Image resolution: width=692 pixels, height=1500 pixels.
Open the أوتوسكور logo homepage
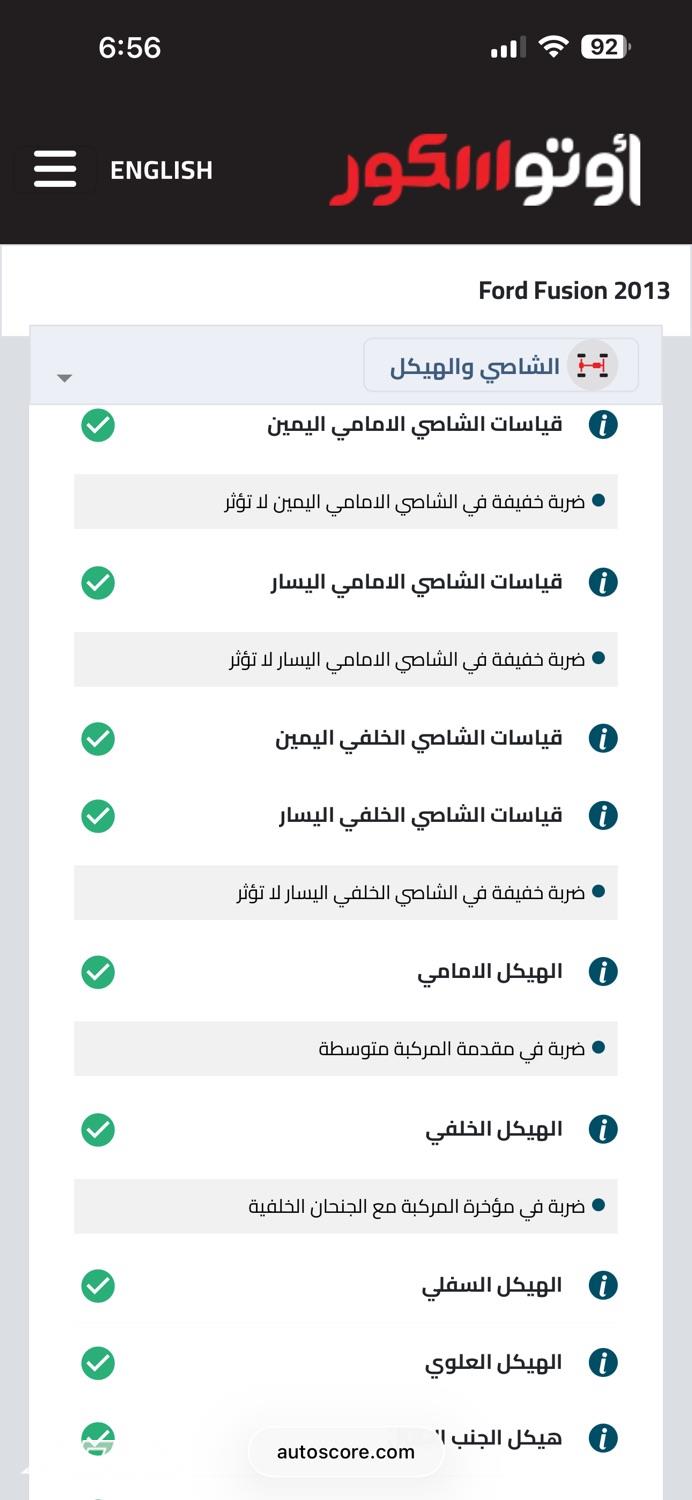click(x=485, y=172)
